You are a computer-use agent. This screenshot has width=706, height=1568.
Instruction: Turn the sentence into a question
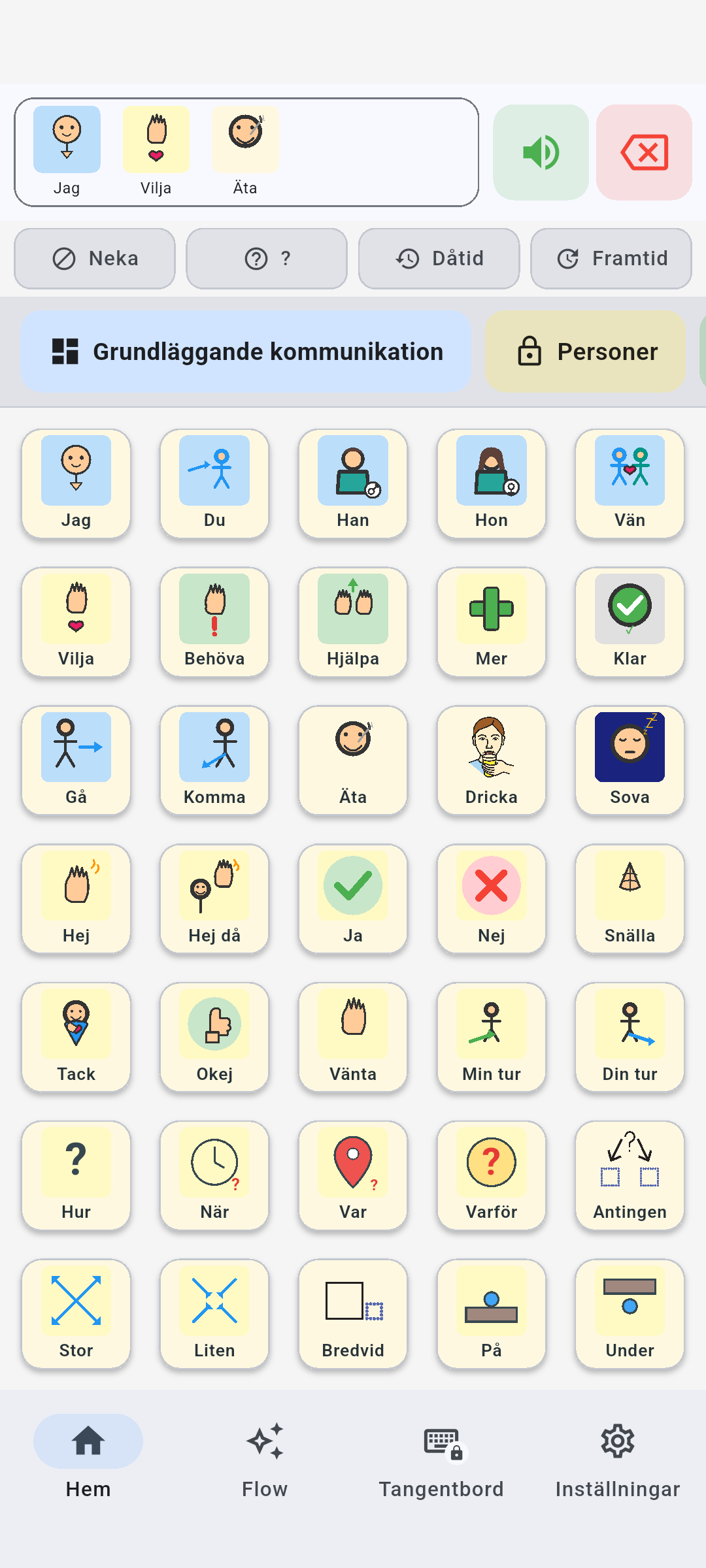pos(267,259)
